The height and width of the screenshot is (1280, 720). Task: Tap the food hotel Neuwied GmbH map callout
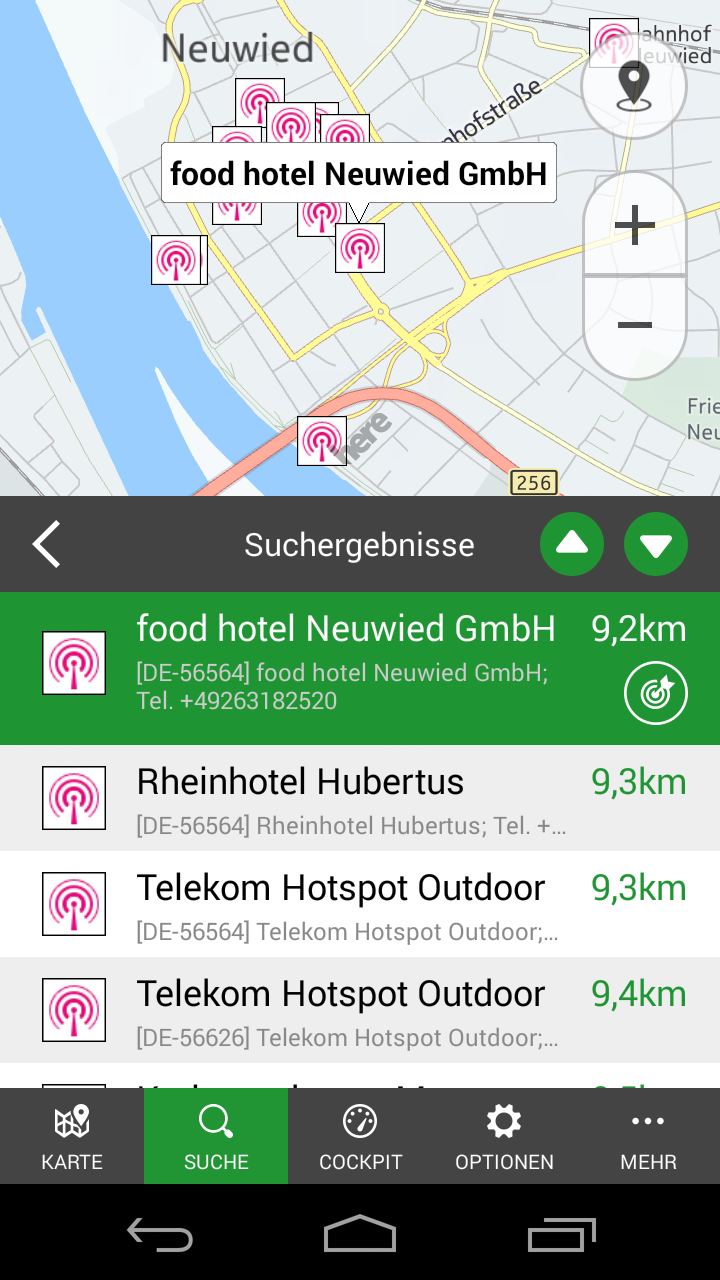[358, 174]
